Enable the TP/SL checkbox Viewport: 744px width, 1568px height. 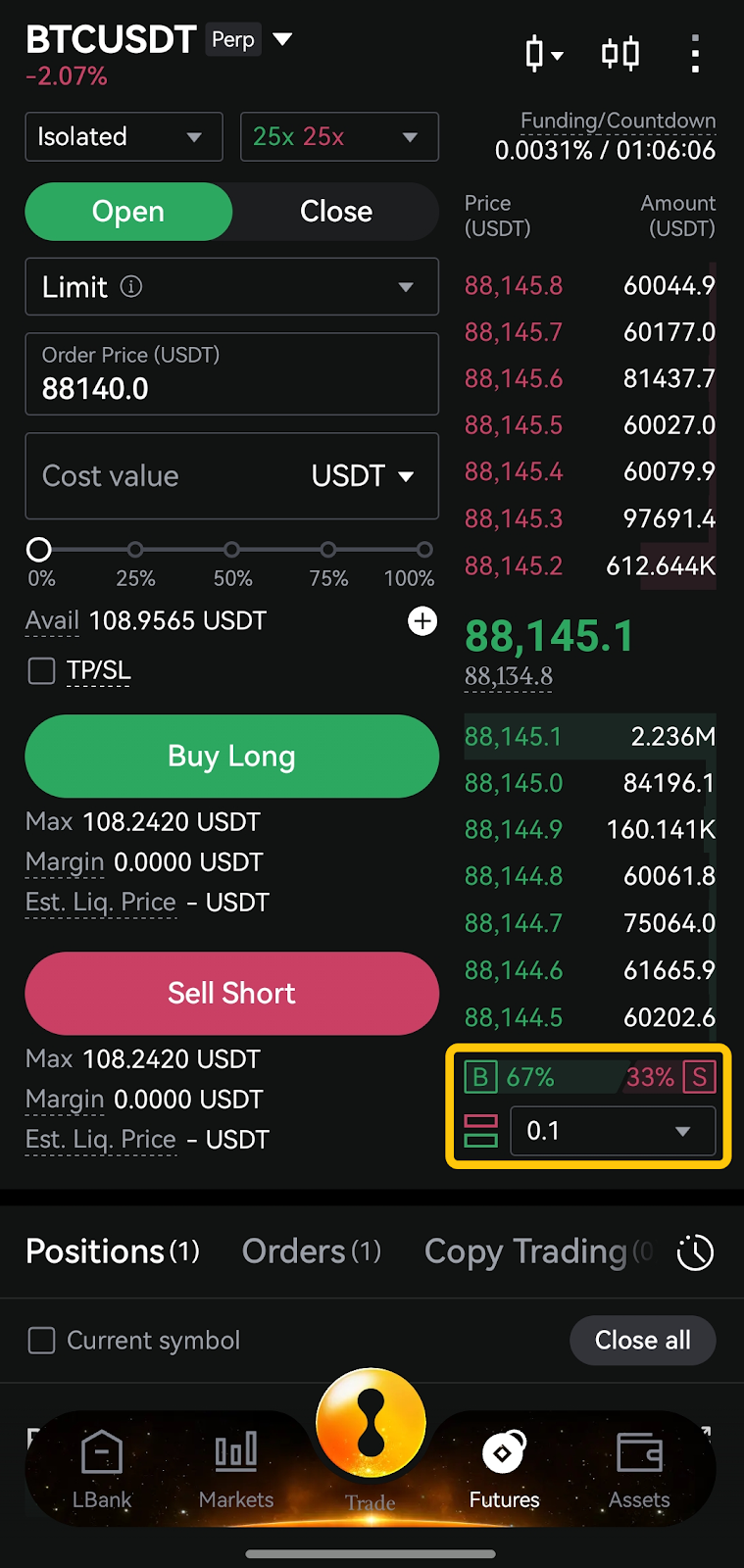tap(41, 671)
